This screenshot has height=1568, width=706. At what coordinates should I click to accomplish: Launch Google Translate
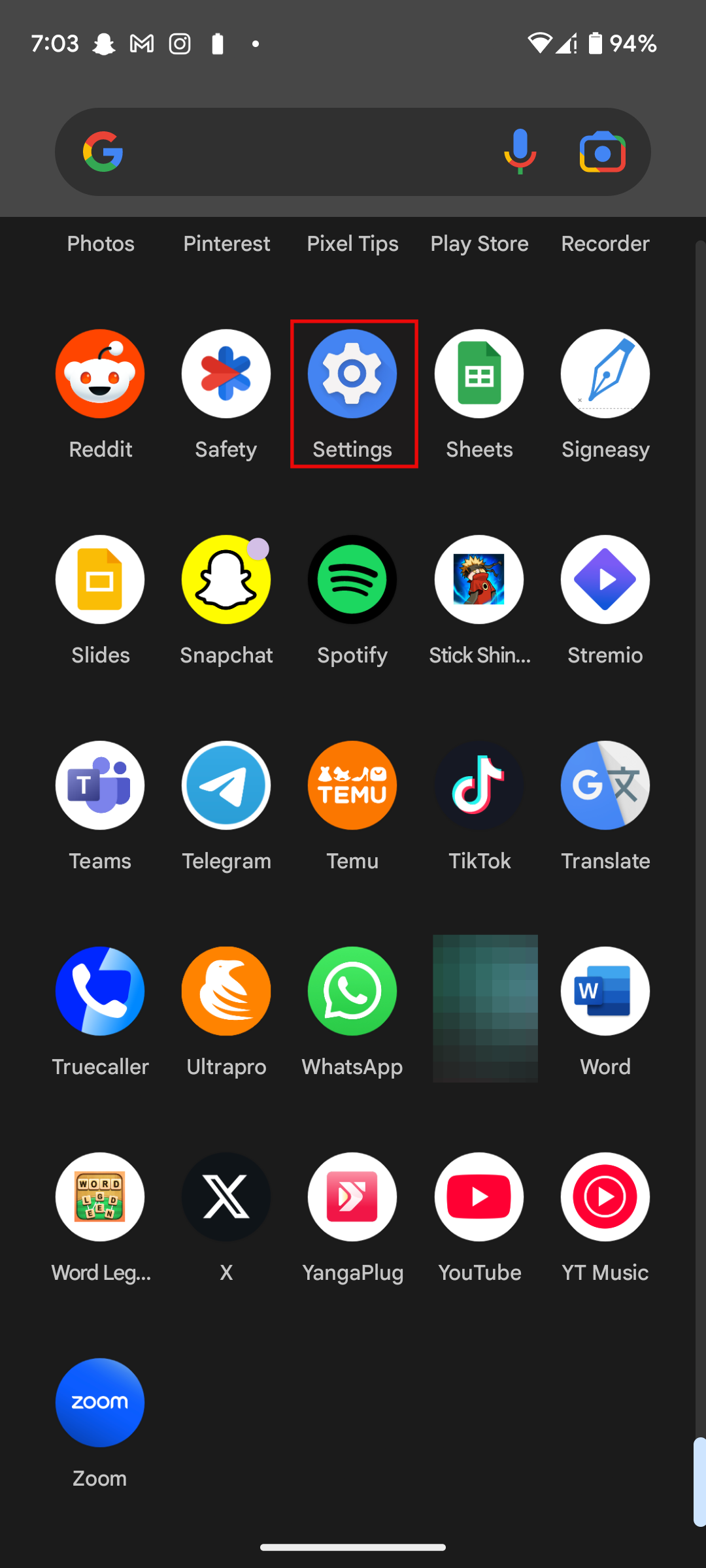(x=605, y=786)
